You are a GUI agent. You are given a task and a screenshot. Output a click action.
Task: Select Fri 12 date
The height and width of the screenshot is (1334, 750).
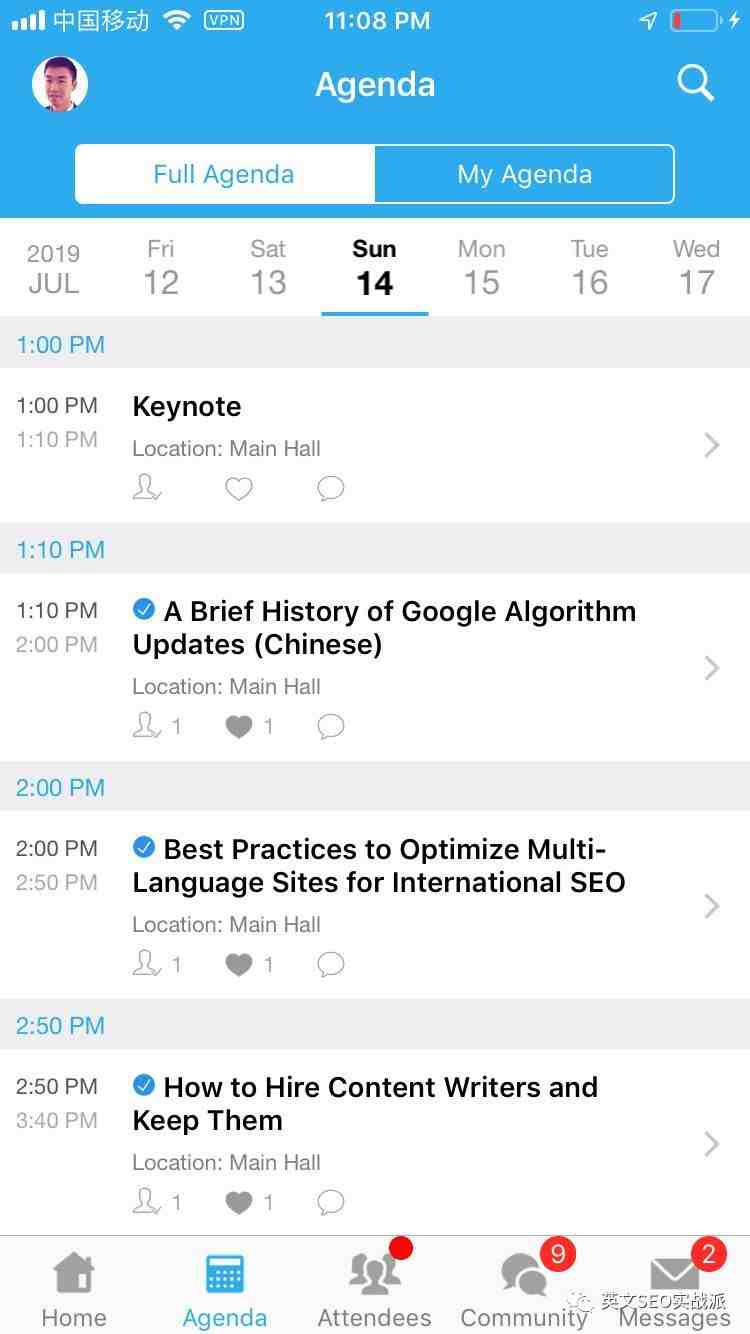(161, 267)
